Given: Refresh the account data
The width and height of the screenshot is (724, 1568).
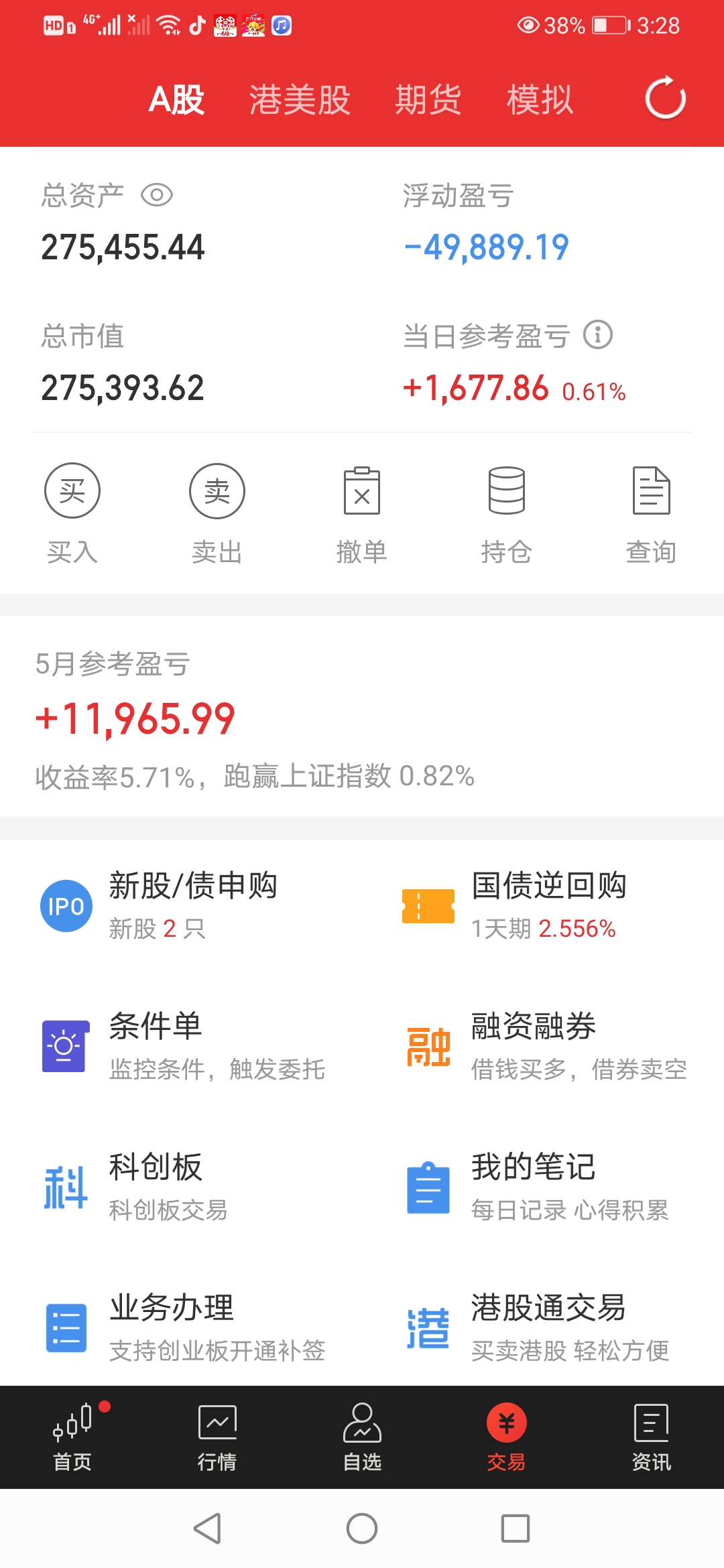Looking at the screenshot, I should (x=665, y=99).
